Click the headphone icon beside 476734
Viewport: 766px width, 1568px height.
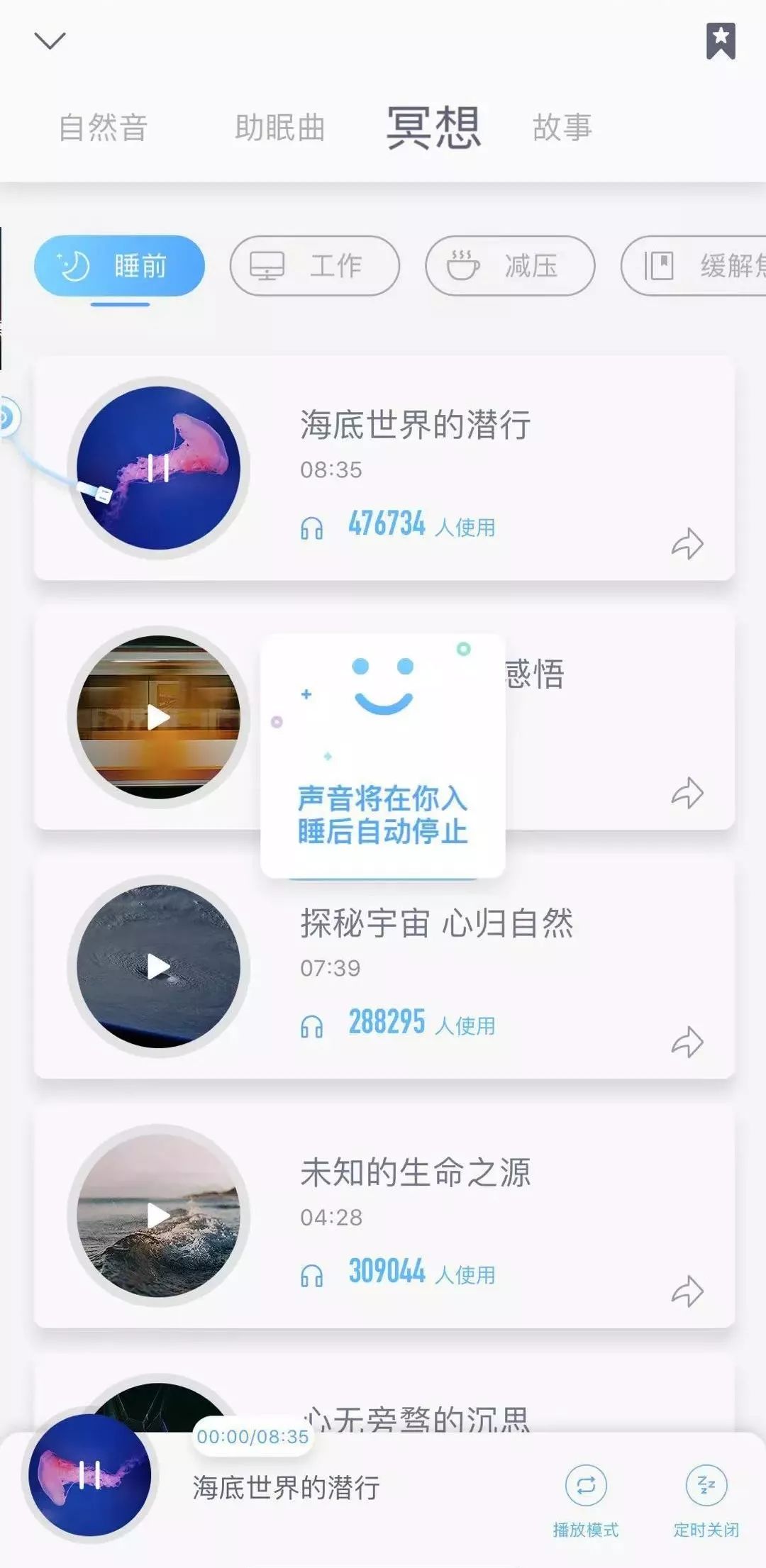point(312,527)
